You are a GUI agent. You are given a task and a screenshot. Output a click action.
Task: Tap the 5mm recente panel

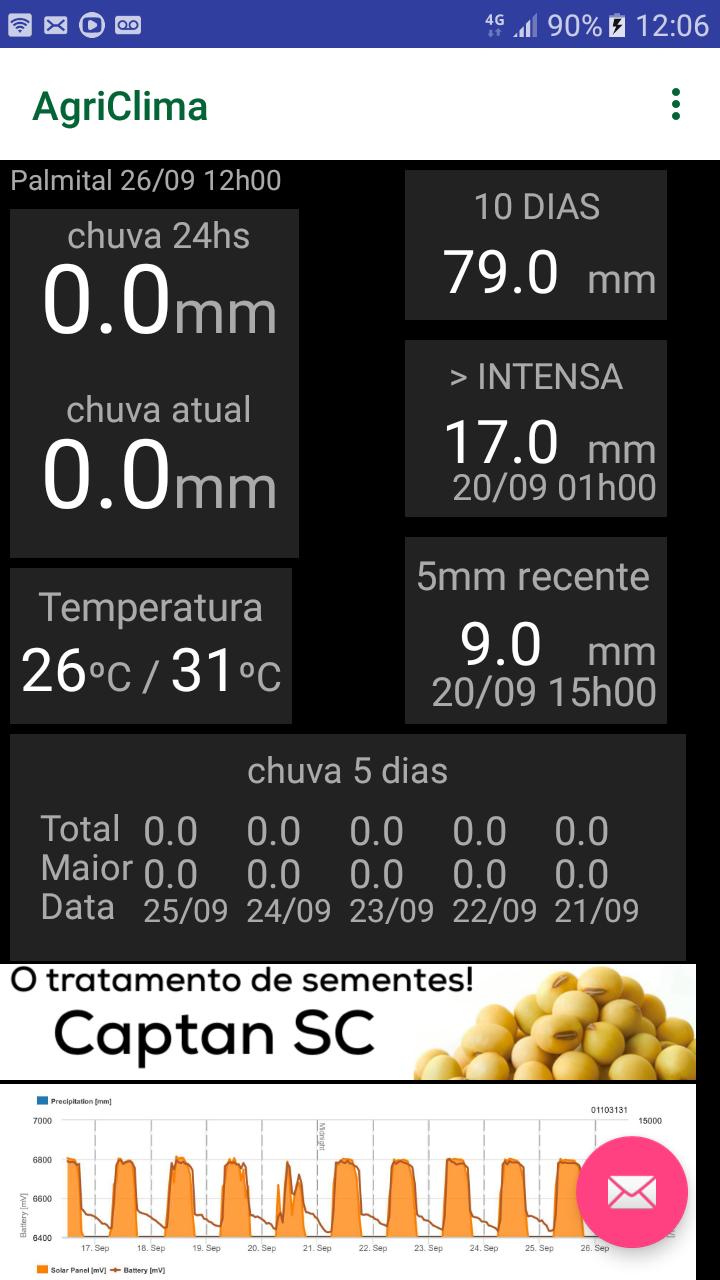pos(535,630)
